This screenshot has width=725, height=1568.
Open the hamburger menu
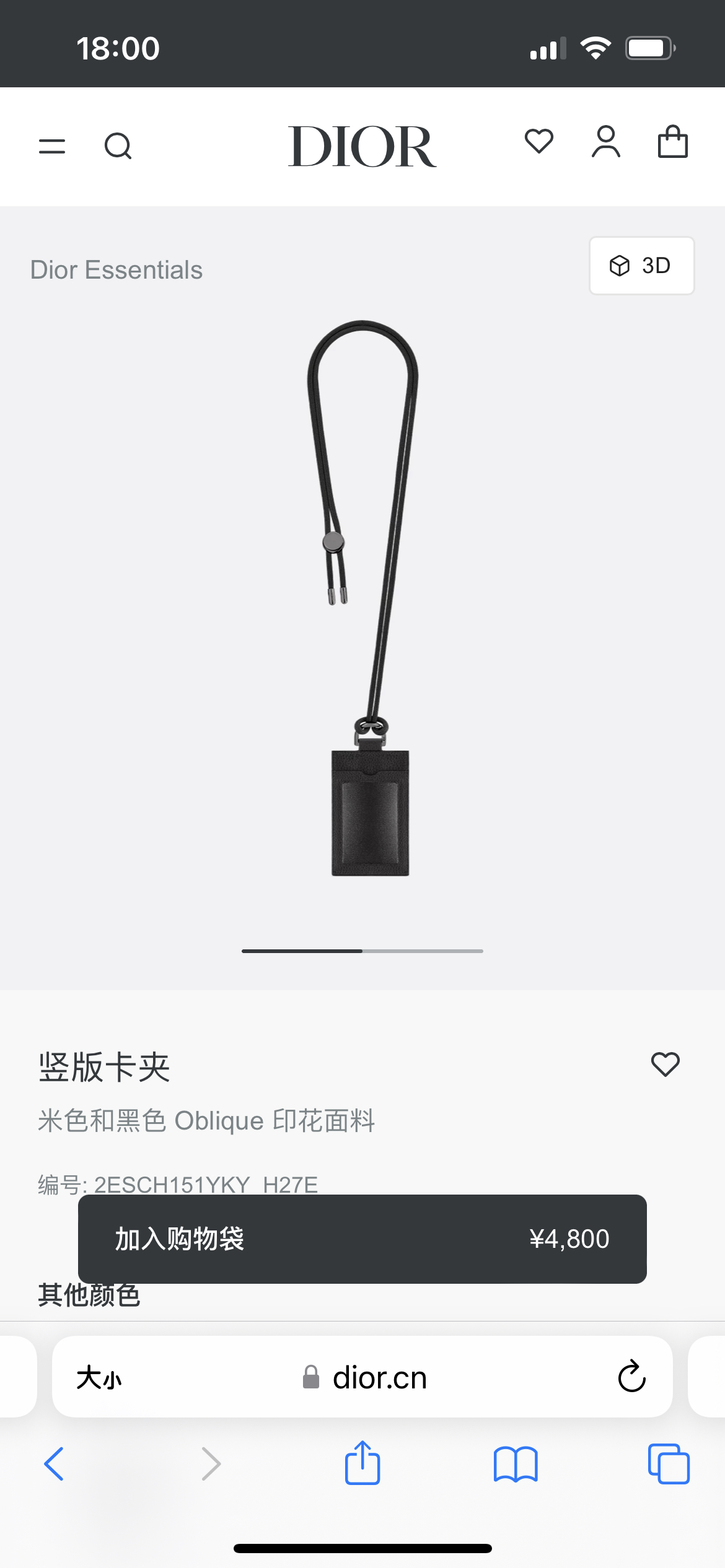pos(52,146)
